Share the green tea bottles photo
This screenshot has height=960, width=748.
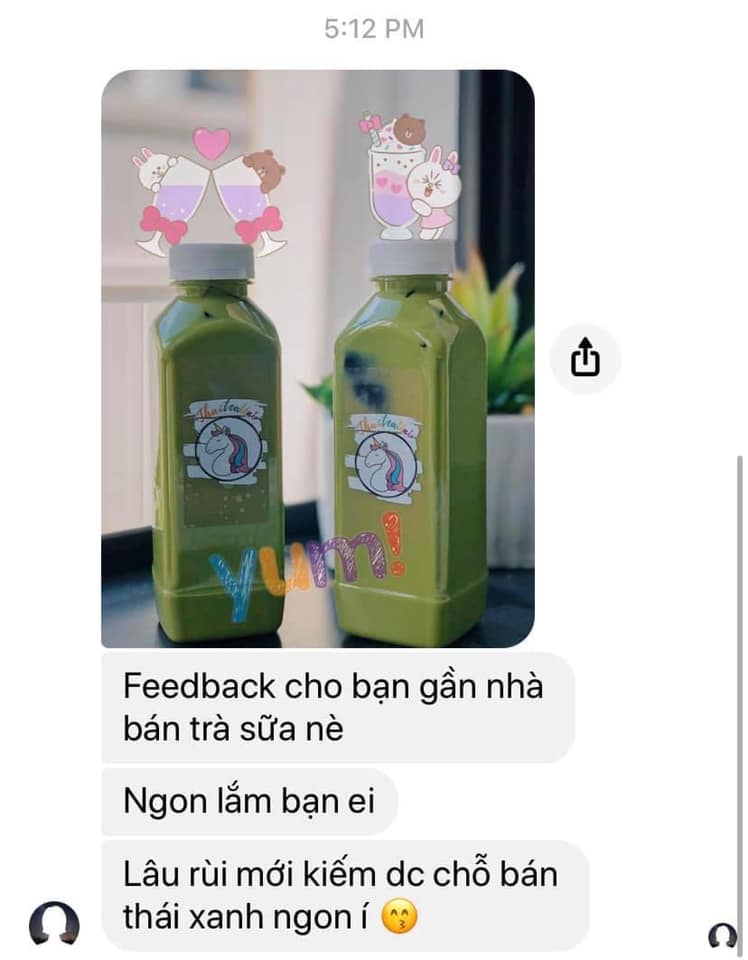(585, 359)
